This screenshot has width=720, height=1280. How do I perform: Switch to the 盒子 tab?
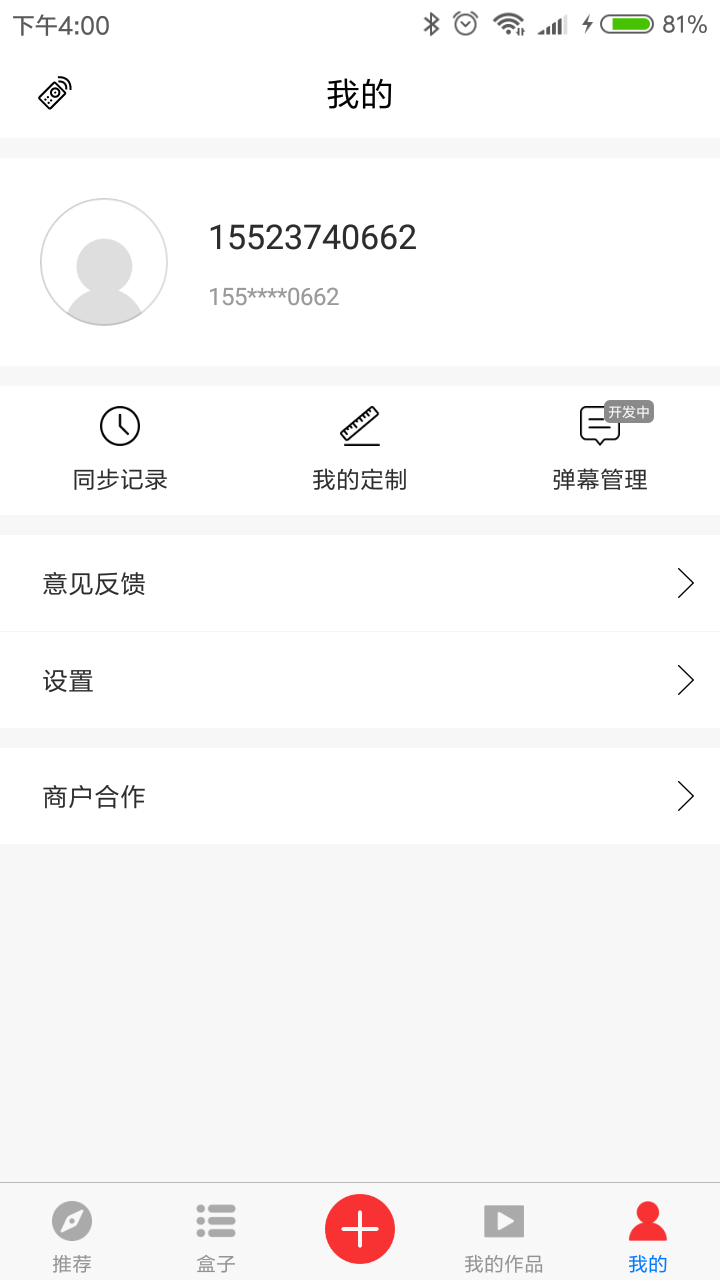tap(216, 1235)
